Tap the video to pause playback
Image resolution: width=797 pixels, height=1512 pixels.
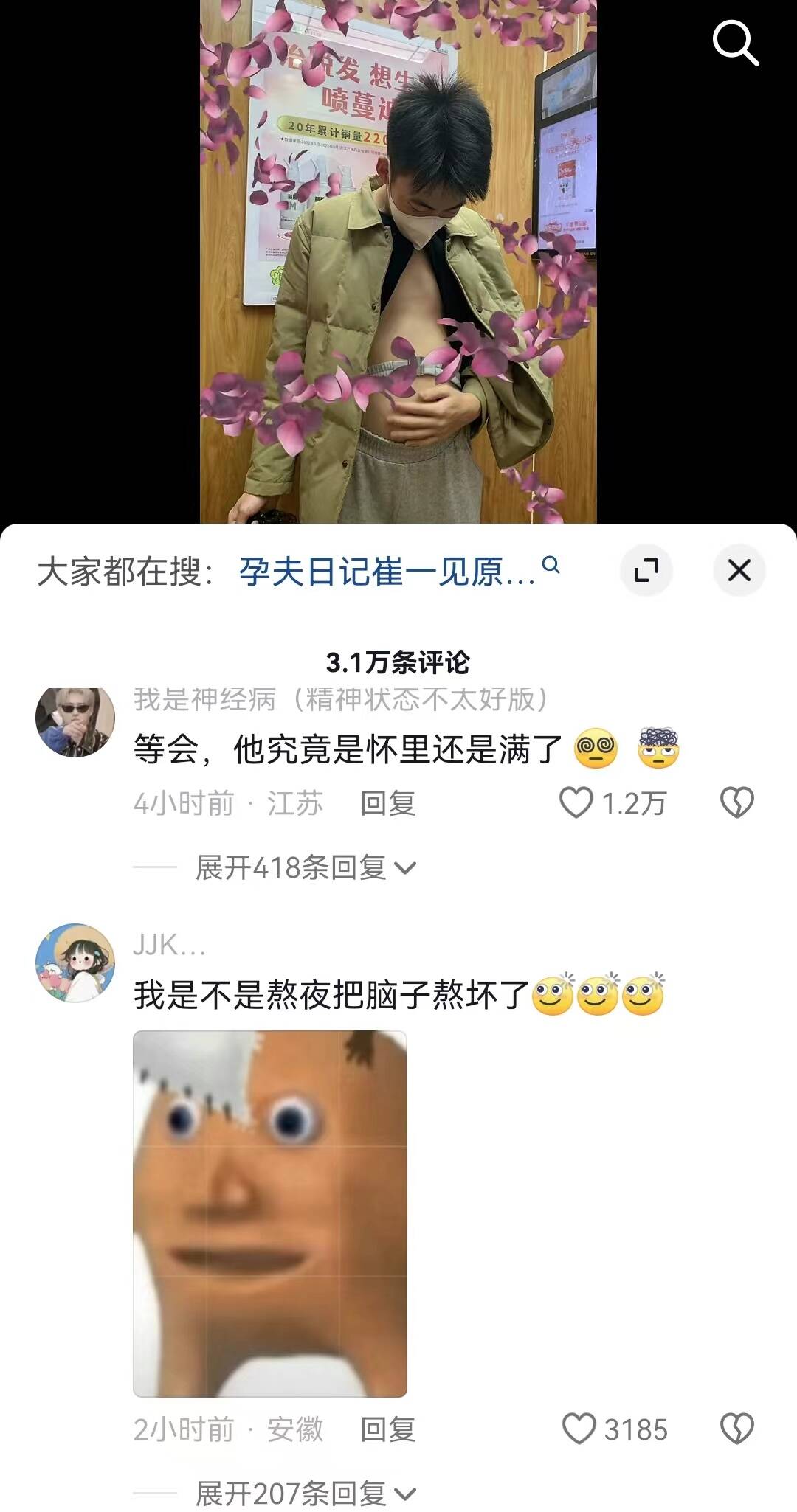(398, 258)
